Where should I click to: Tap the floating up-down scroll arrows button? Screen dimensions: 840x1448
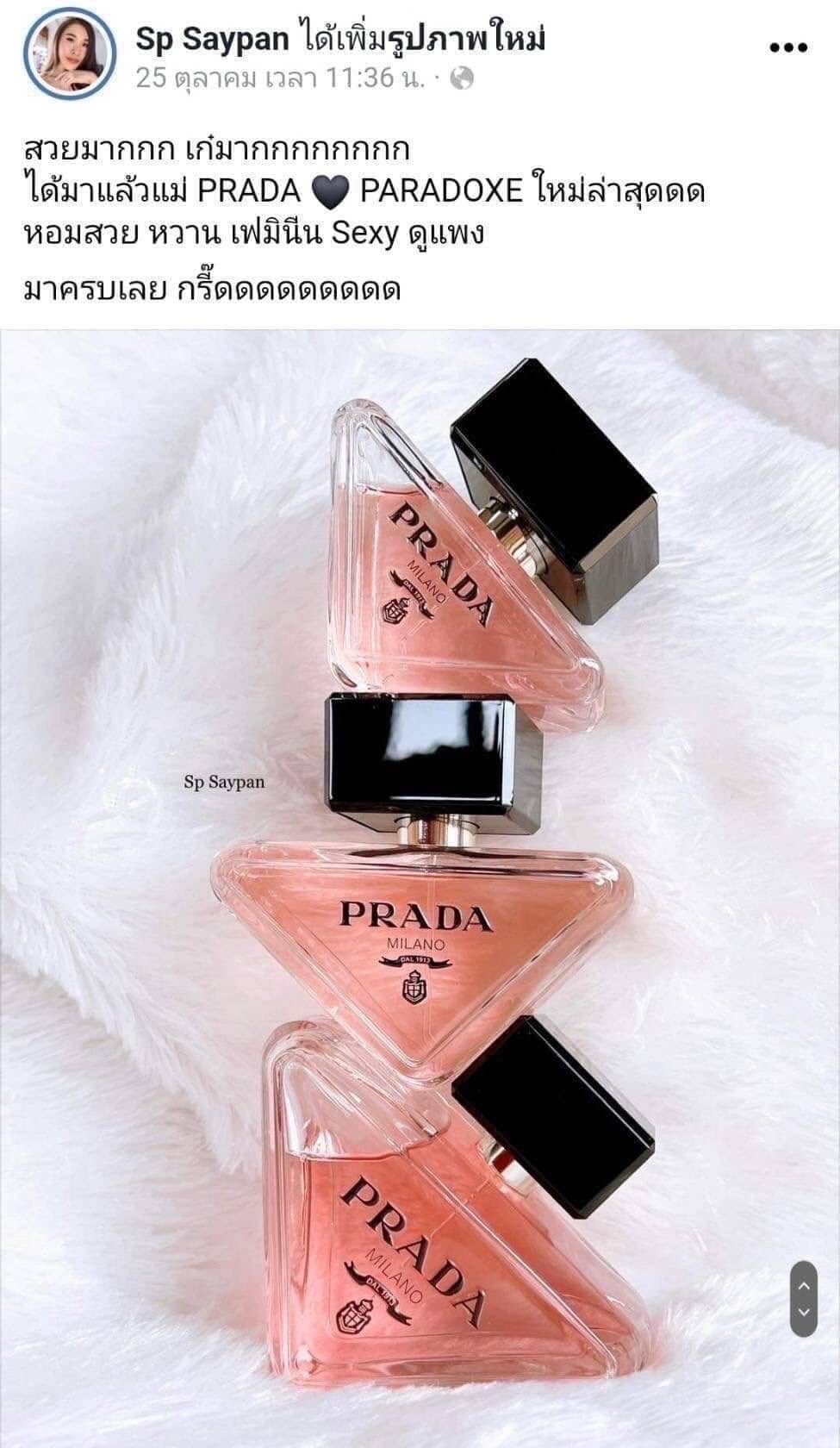(x=803, y=1298)
